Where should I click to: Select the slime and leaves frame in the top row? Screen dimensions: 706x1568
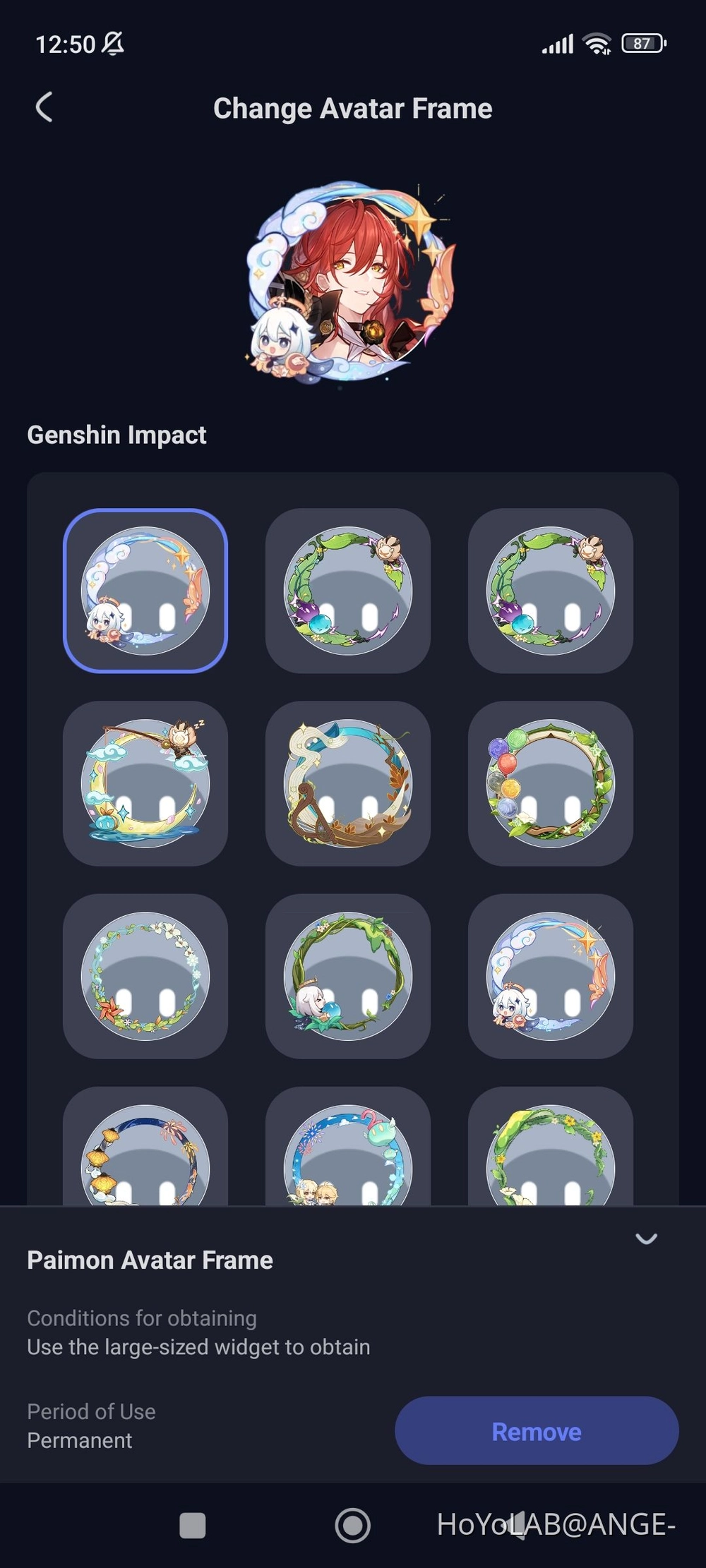click(x=347, y=591)
